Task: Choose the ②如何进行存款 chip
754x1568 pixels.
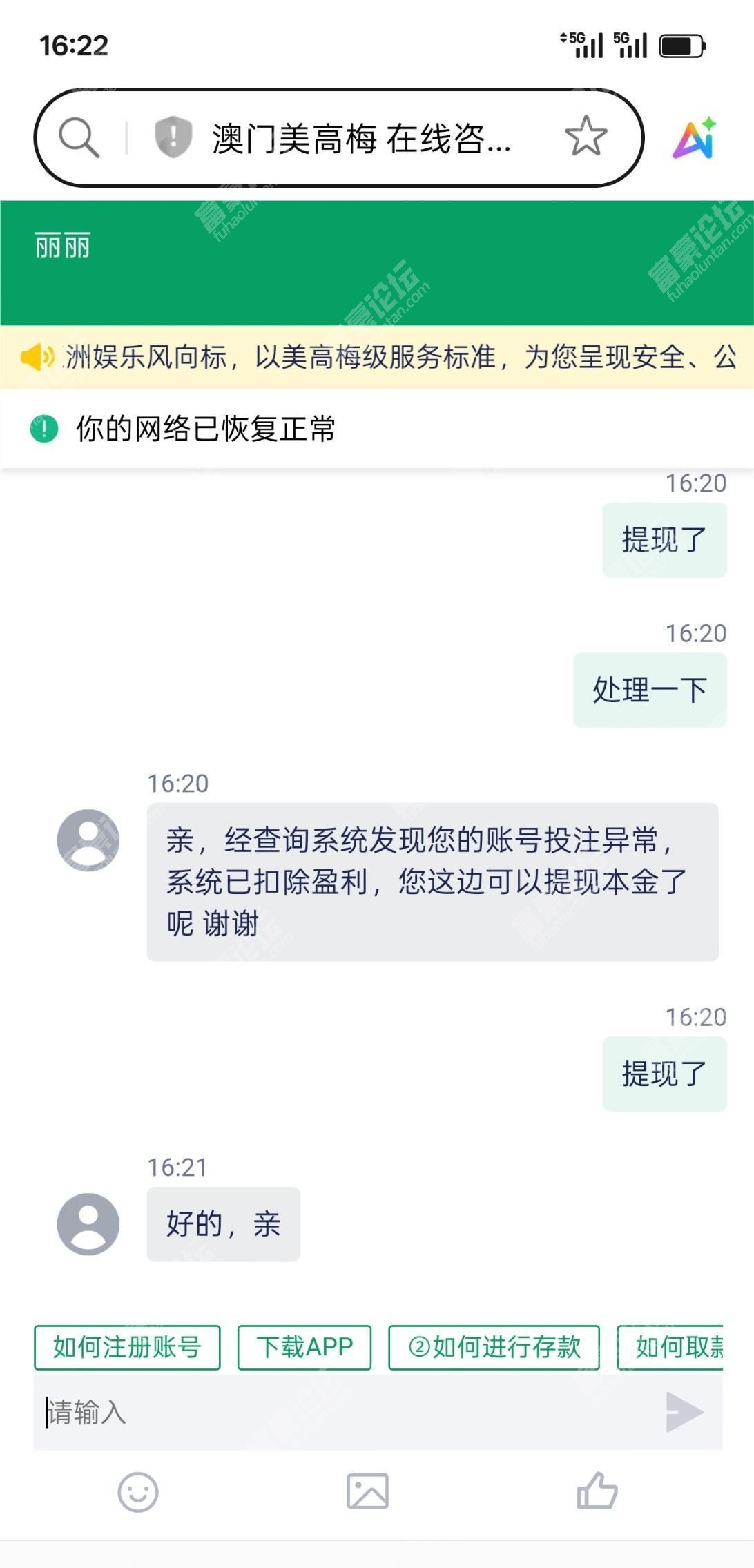Action: point(494,1347)
